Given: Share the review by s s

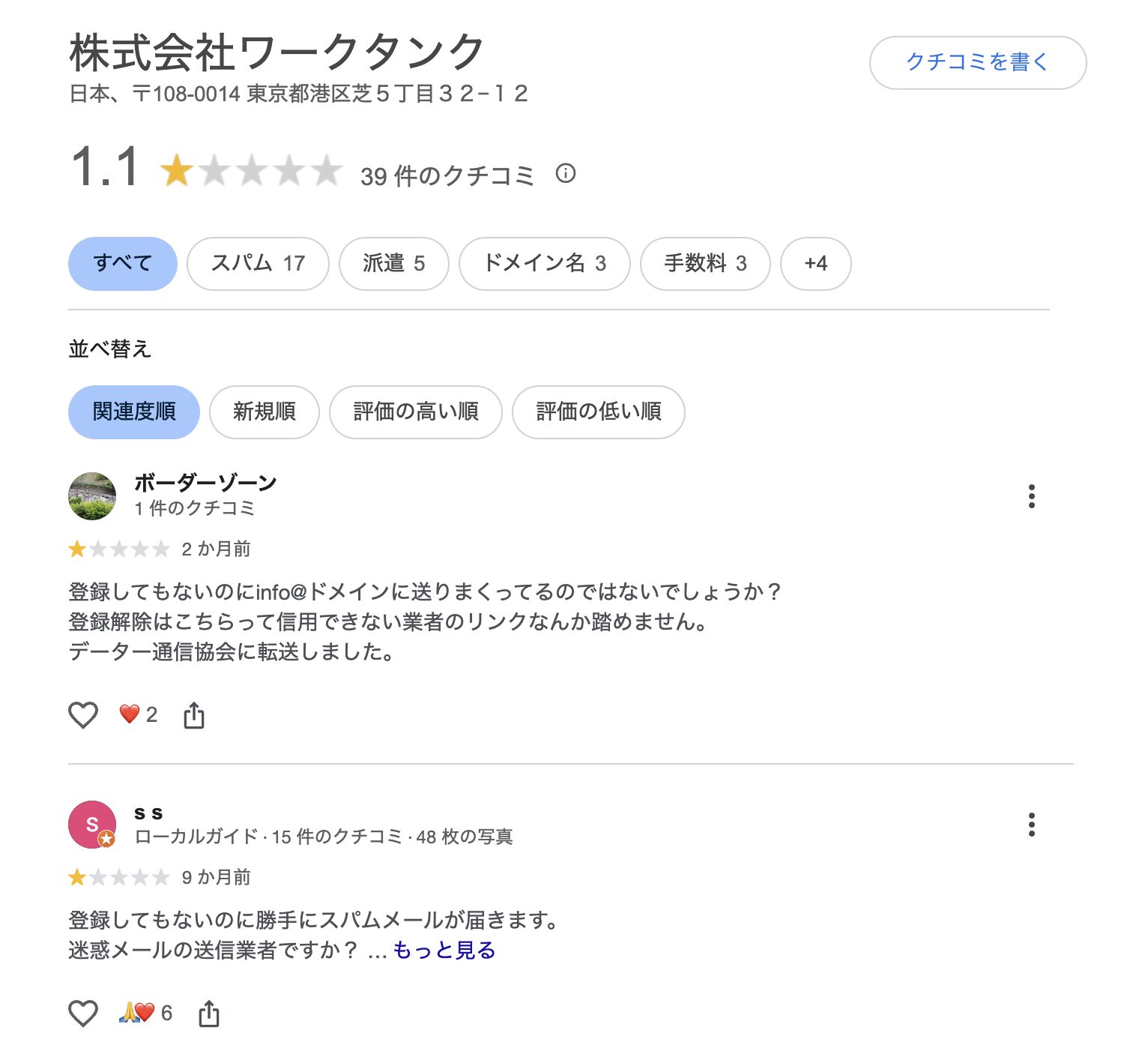Looking at the screenshot, I should click(x=209, y=1014).
